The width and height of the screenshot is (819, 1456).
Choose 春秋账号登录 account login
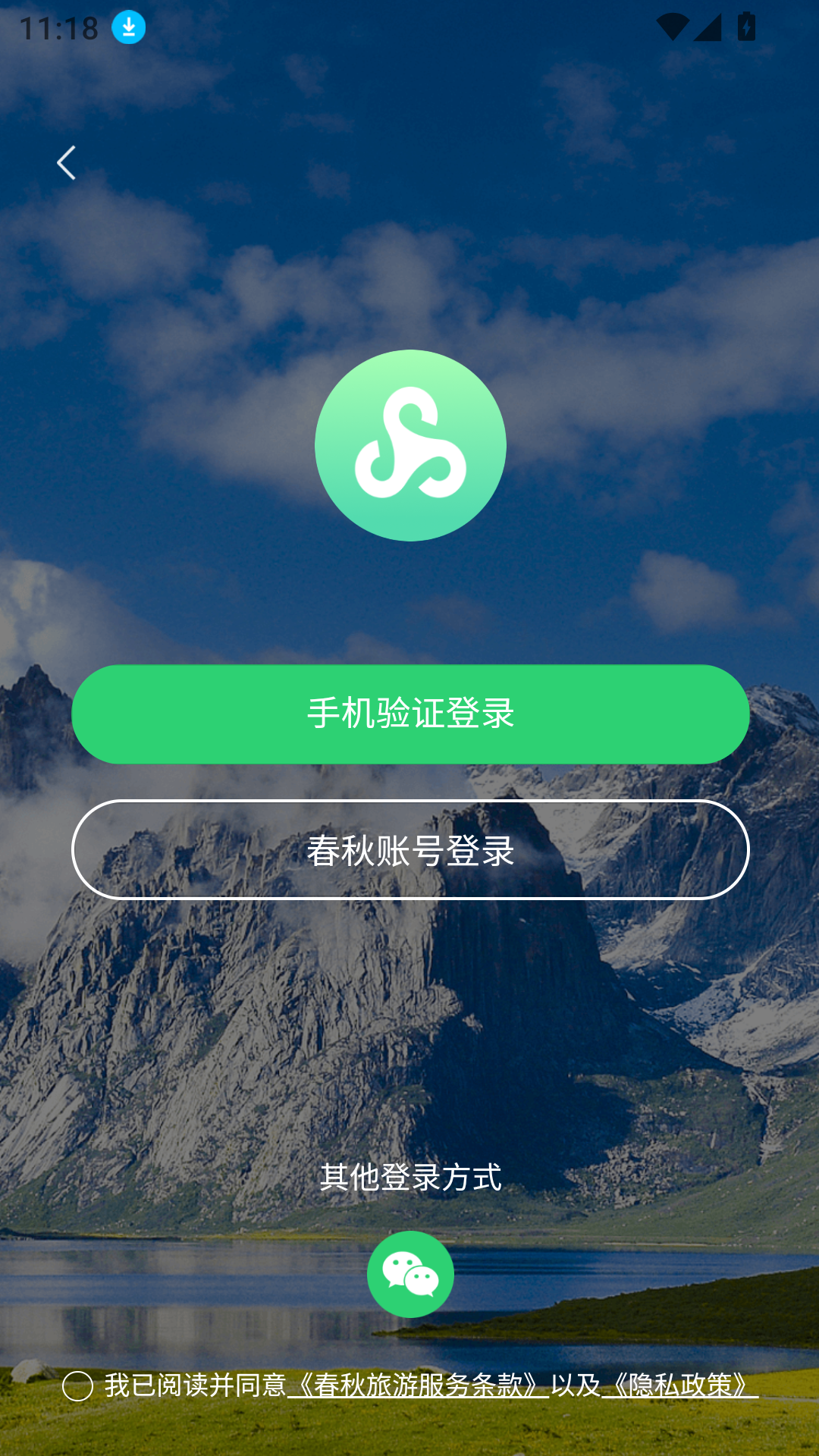tap(410, 849)
